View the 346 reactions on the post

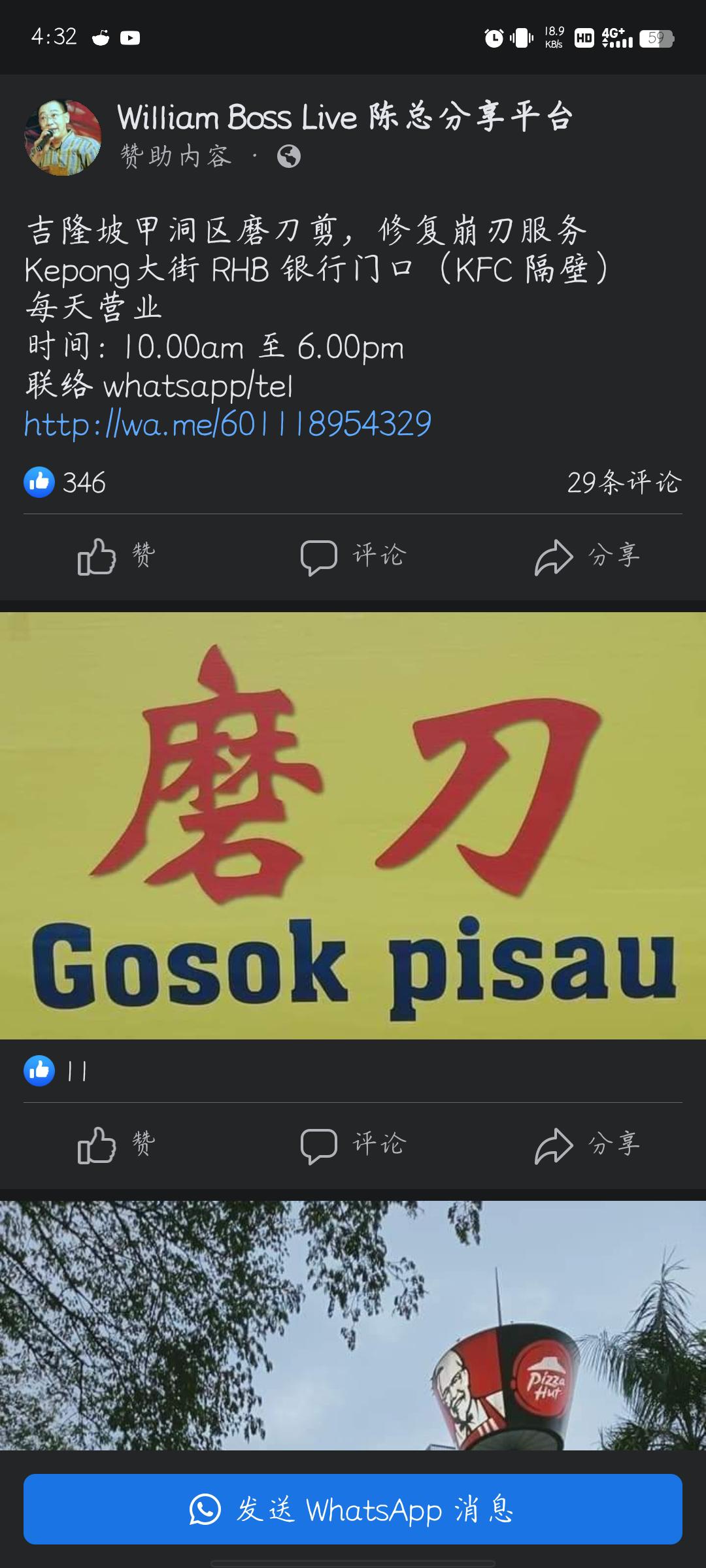(65, 483)
